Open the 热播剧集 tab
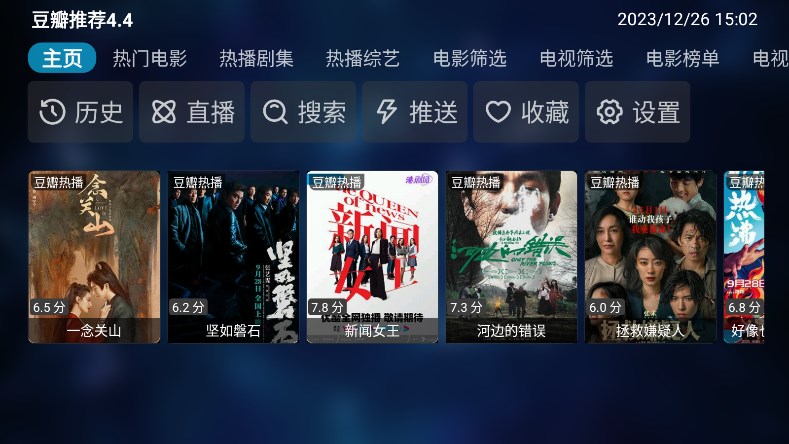This screenshot has height=444, width=789. [256, 58]
